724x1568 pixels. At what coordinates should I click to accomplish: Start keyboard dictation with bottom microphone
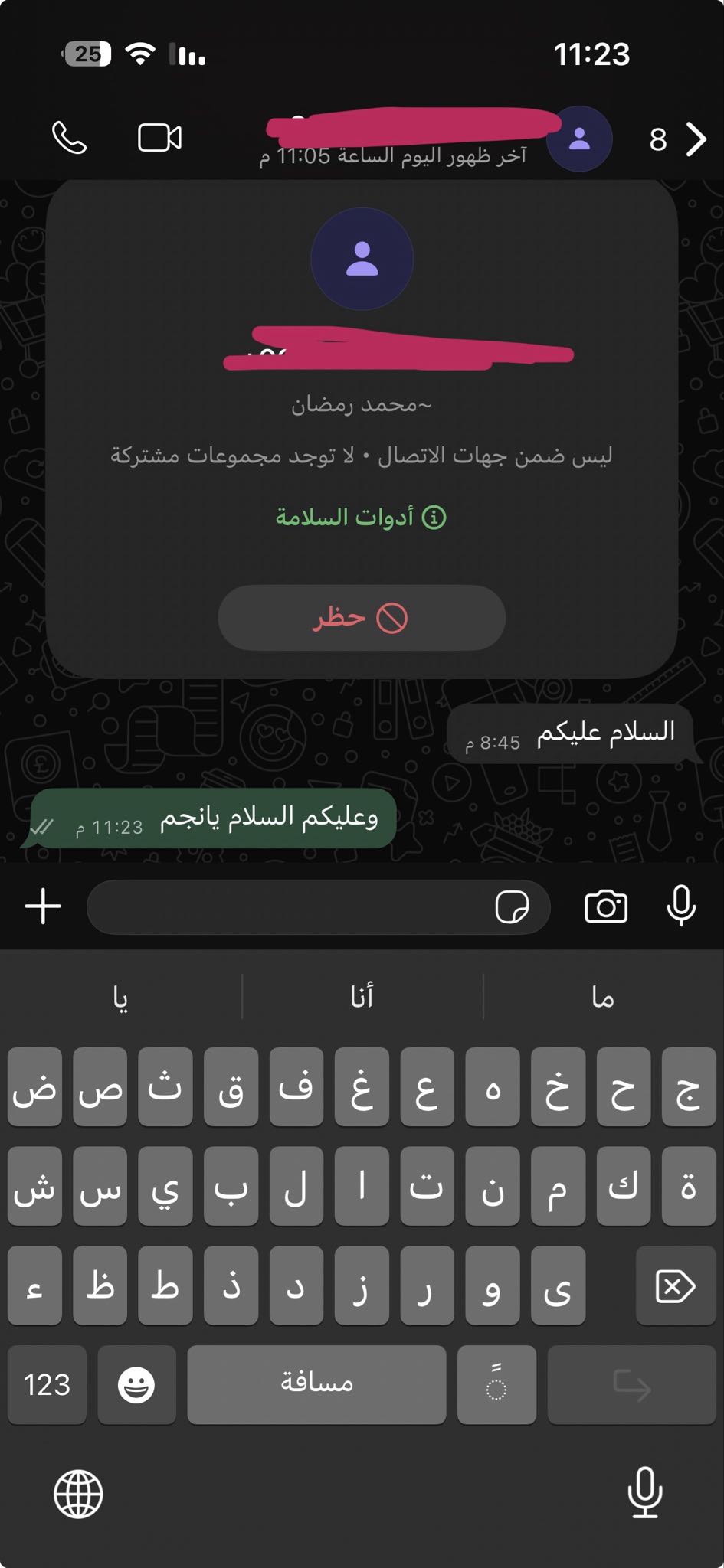point(645,1492)
